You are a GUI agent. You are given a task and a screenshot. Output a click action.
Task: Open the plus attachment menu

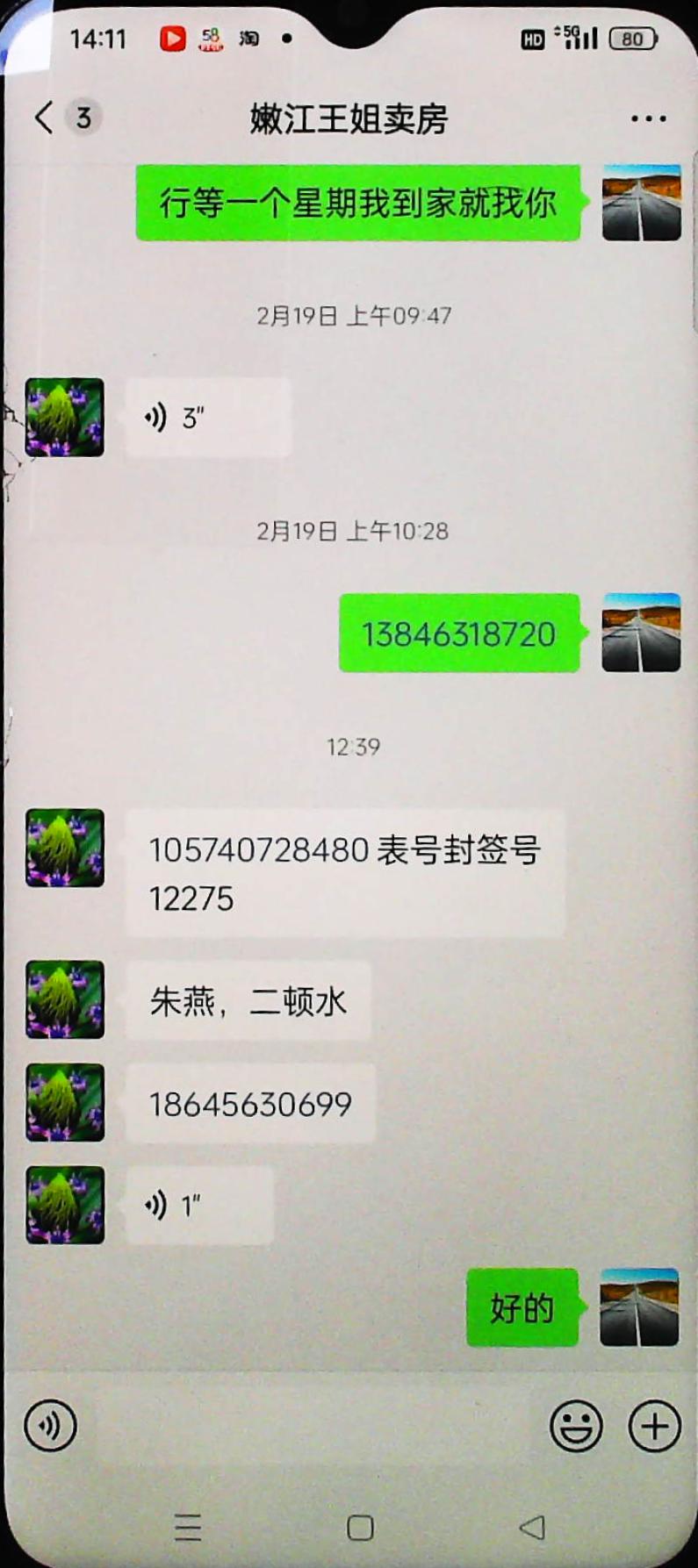pyautogui.click(x=655, y=1426)
